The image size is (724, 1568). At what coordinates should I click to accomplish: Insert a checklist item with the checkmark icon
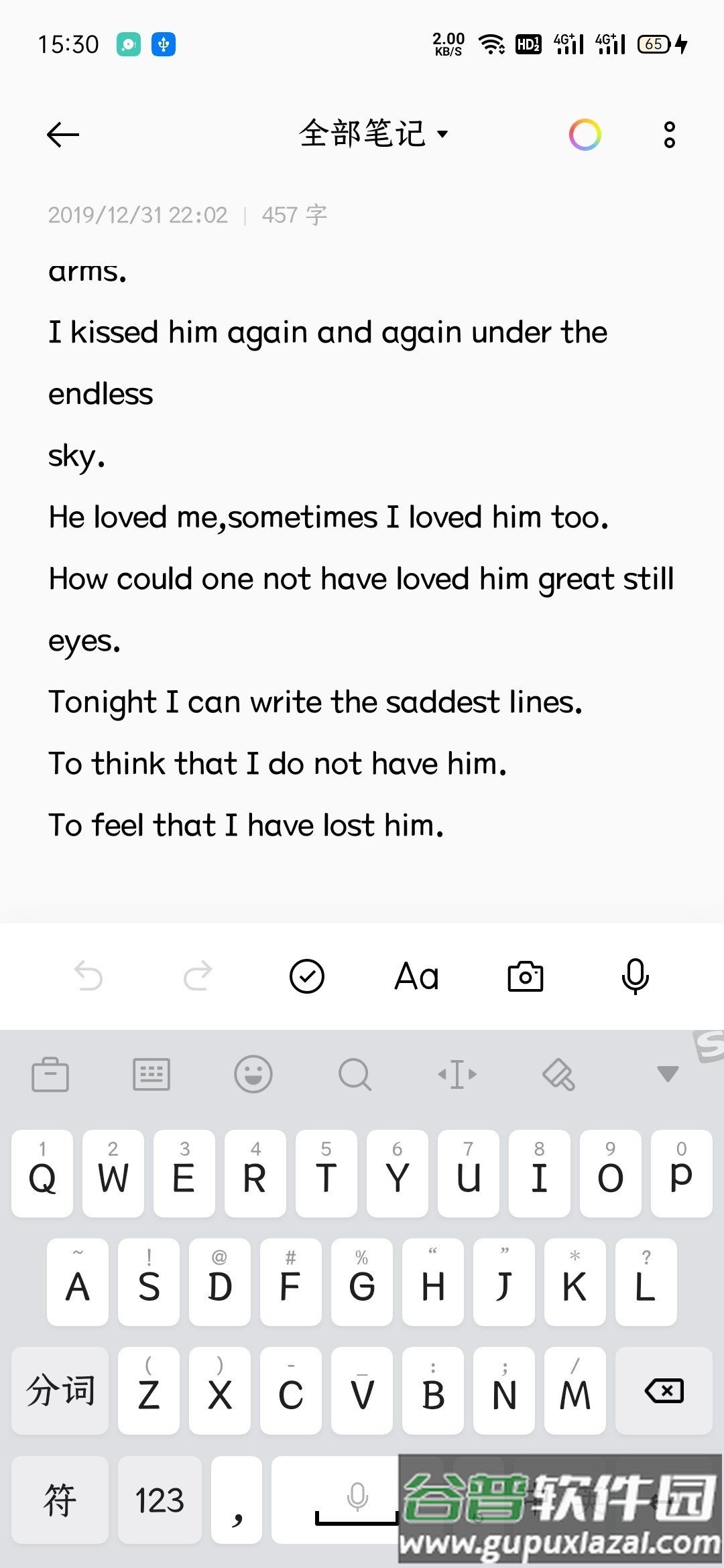[x=307, y=976]
